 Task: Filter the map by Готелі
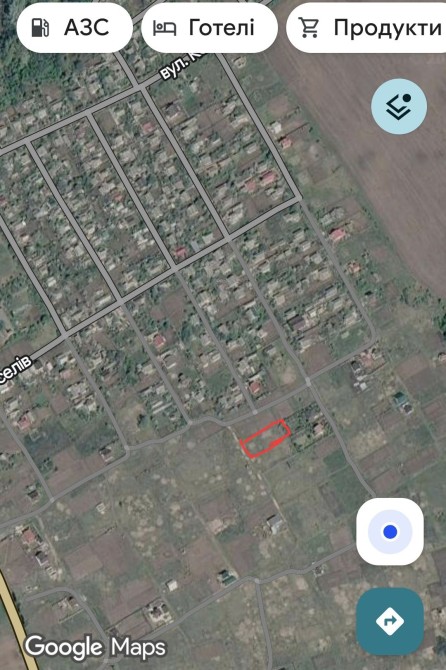[x=209, y=28]
